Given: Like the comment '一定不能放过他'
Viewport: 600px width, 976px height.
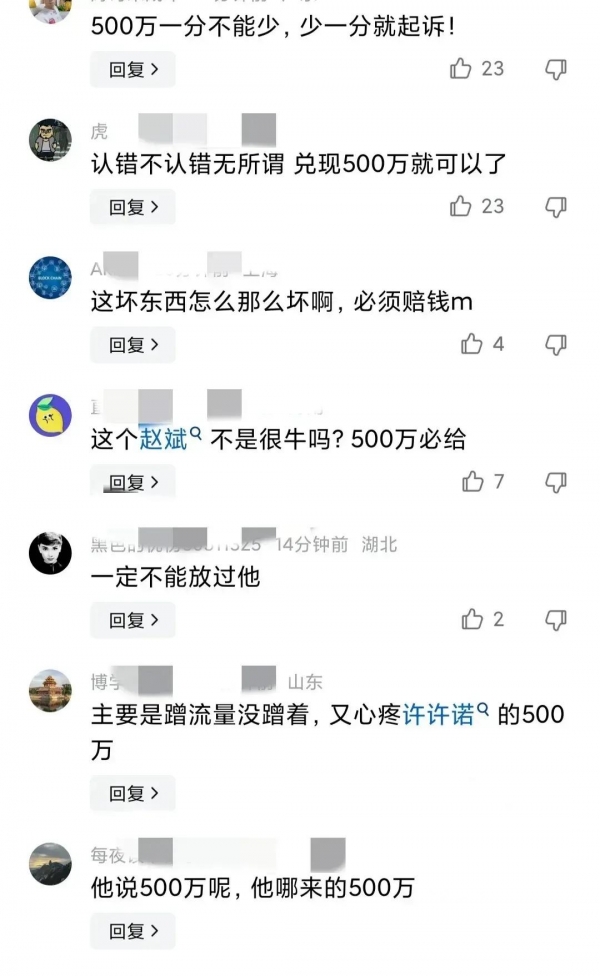Looking at the screenshot, I should click(473, 620).
